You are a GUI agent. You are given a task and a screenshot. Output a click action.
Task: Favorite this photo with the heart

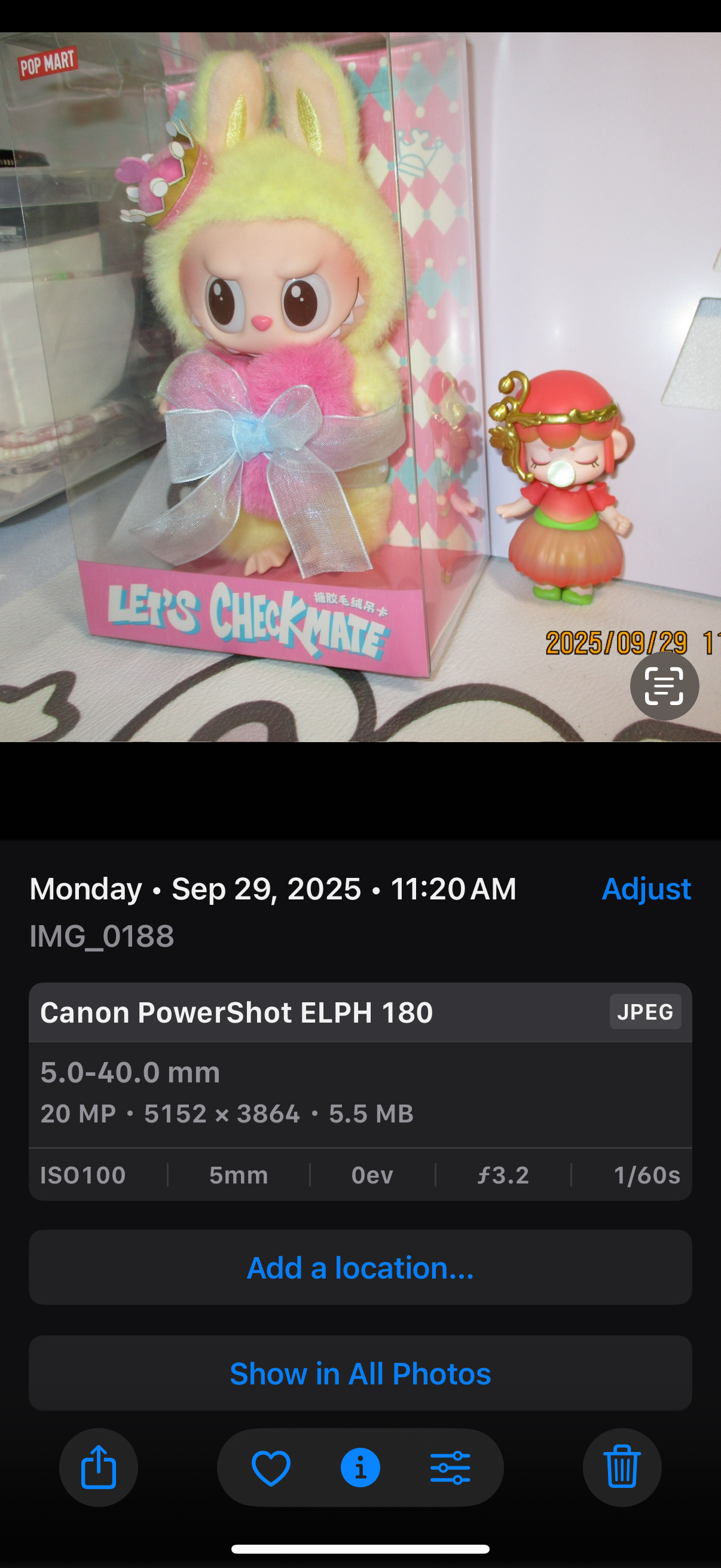271,1468
